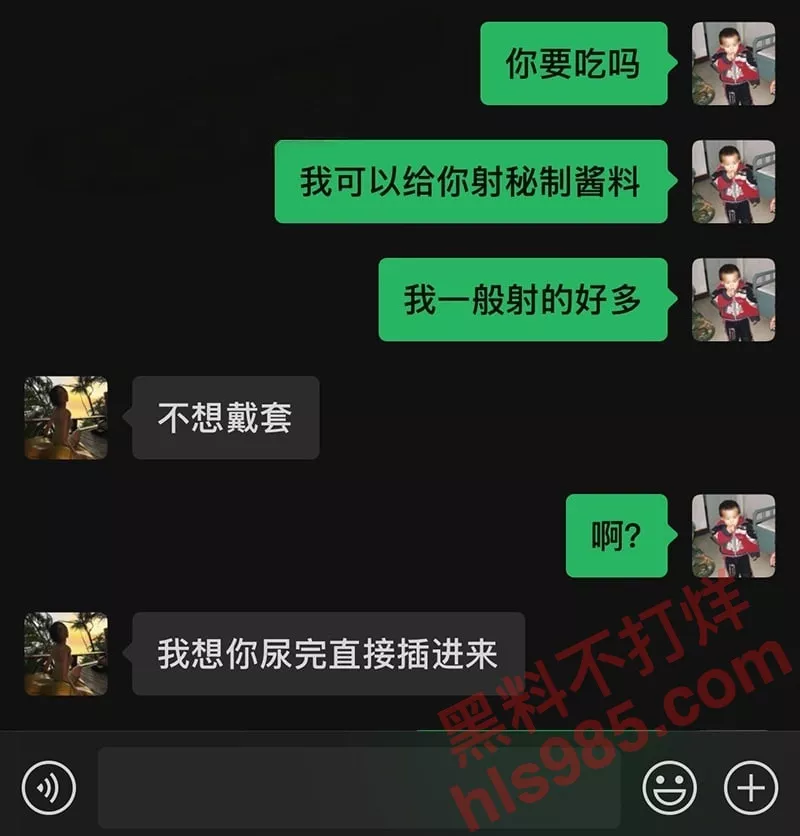Focus the message text field
The image size is (800, 836).
358,787
